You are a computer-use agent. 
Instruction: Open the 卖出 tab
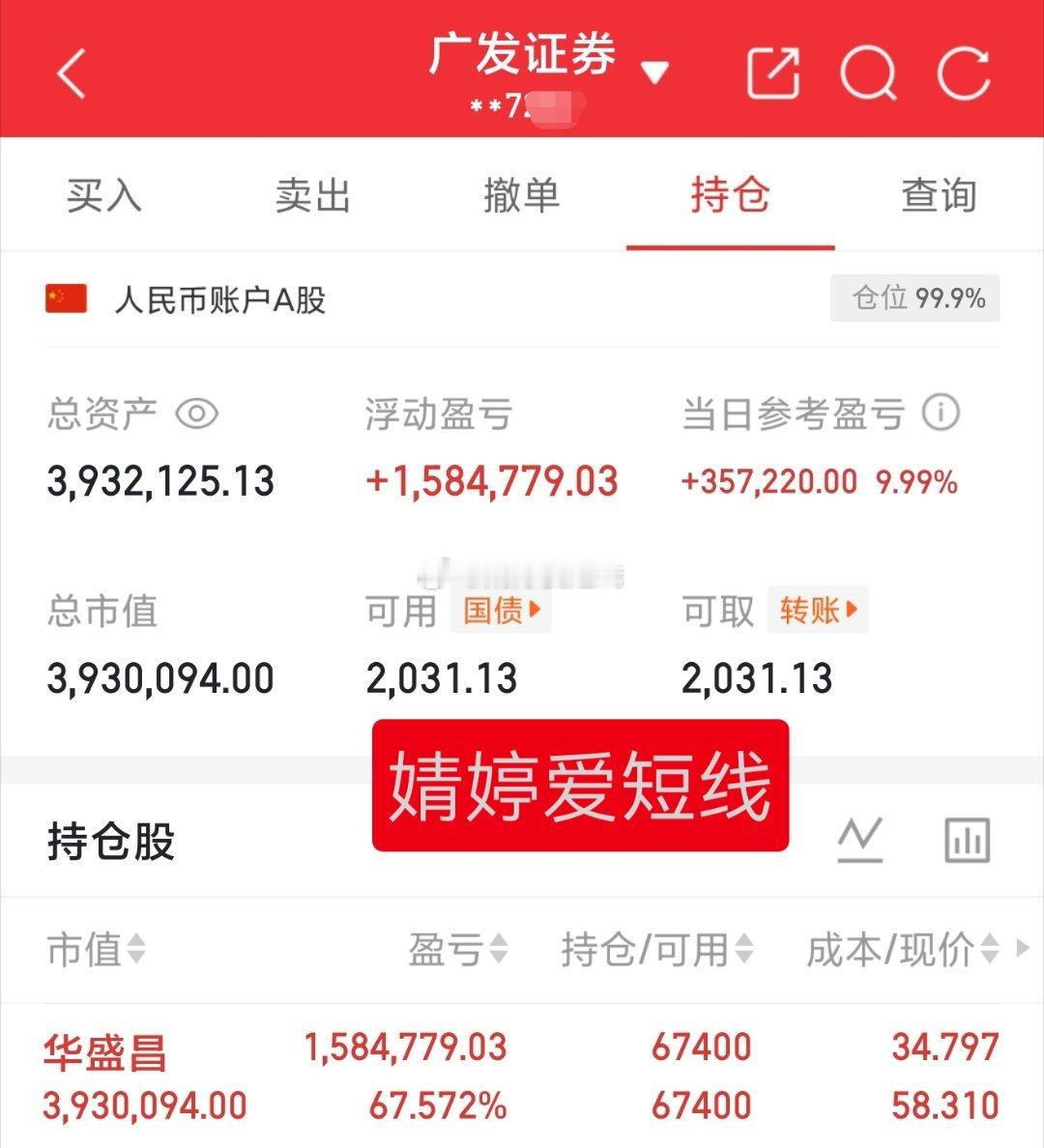[313, 195]
